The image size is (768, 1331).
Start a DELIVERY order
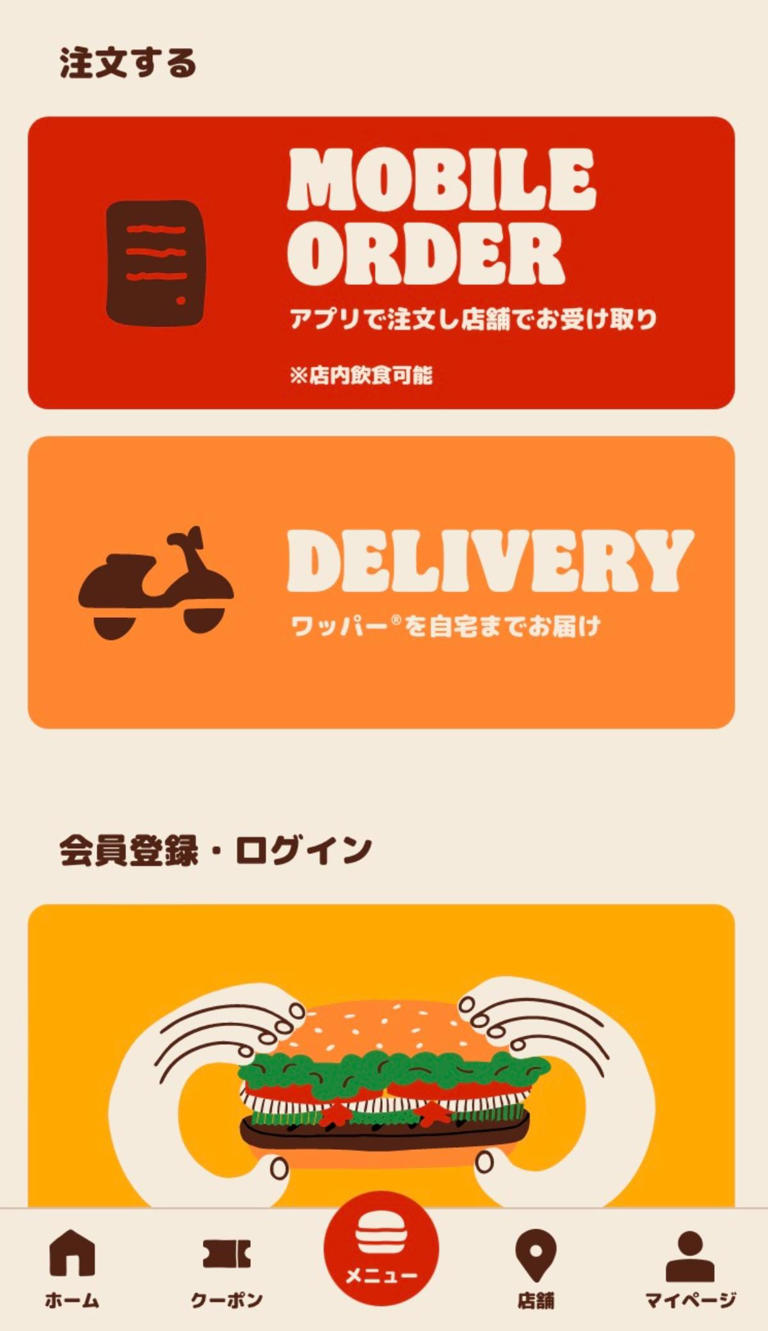tap(383, 580)
